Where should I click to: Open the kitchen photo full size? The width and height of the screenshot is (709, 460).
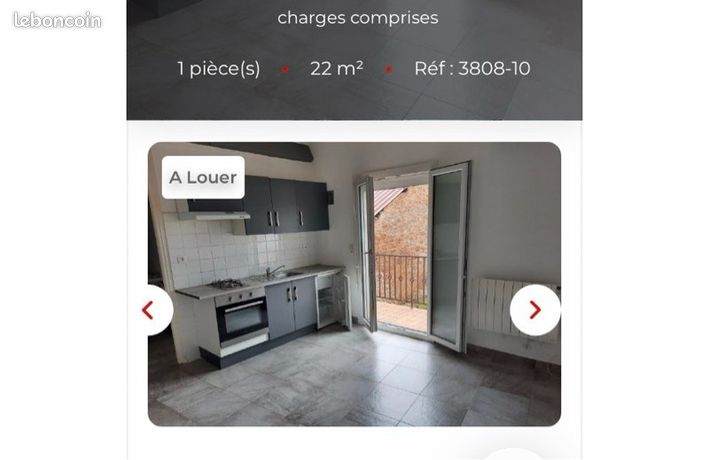tap(354, 284)
